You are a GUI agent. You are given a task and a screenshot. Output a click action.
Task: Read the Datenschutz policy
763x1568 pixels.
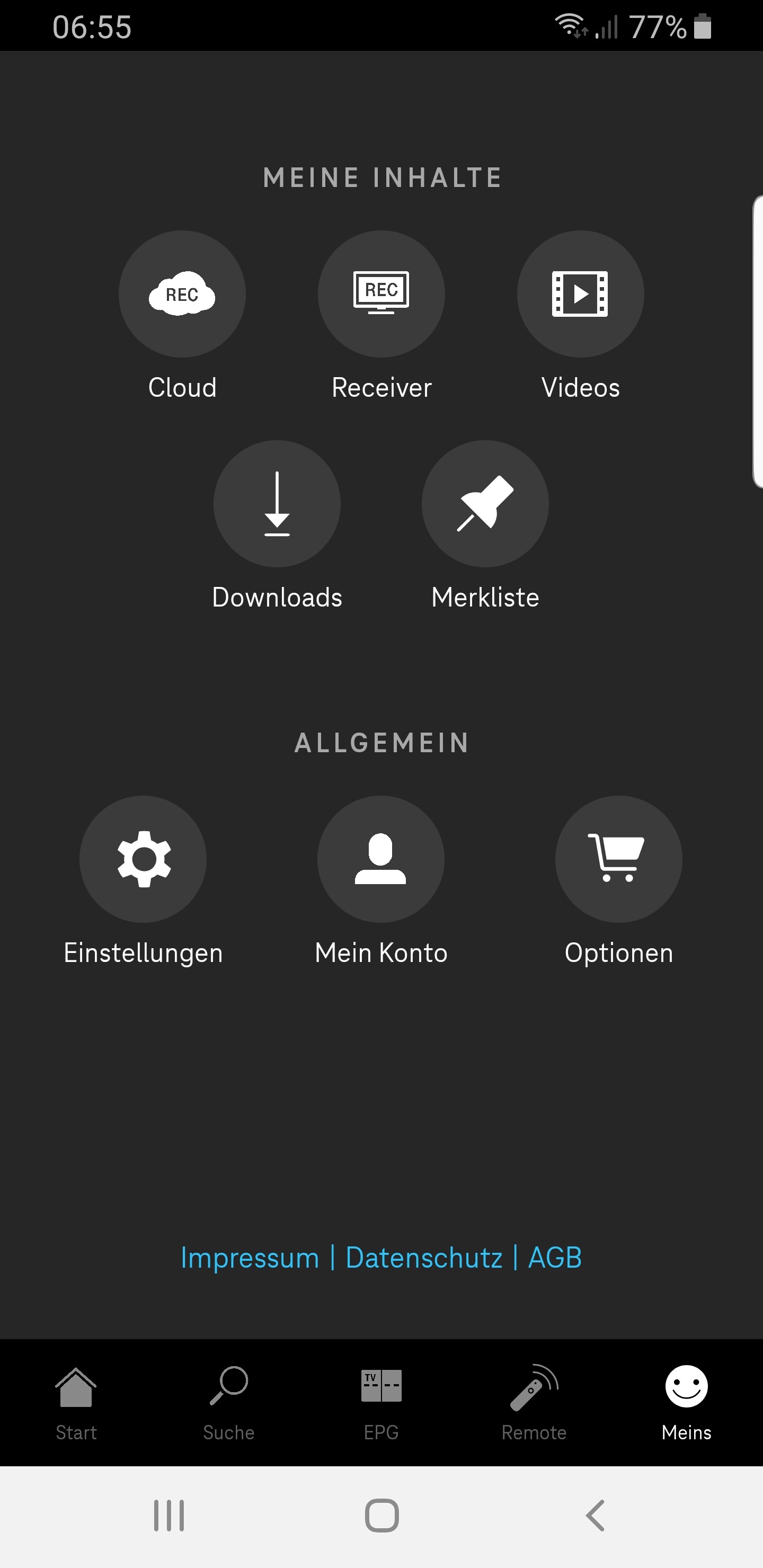pos(424,1258)
